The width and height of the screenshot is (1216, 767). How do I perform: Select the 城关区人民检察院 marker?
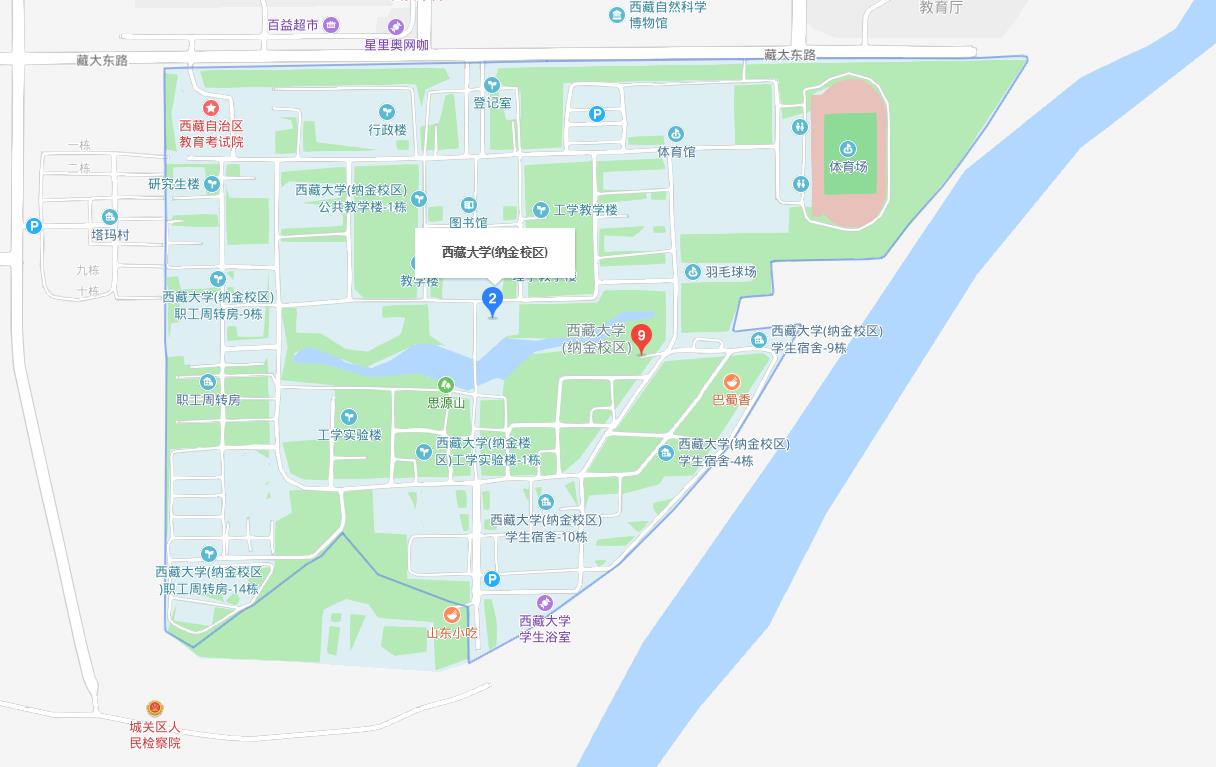click(154, 709)
